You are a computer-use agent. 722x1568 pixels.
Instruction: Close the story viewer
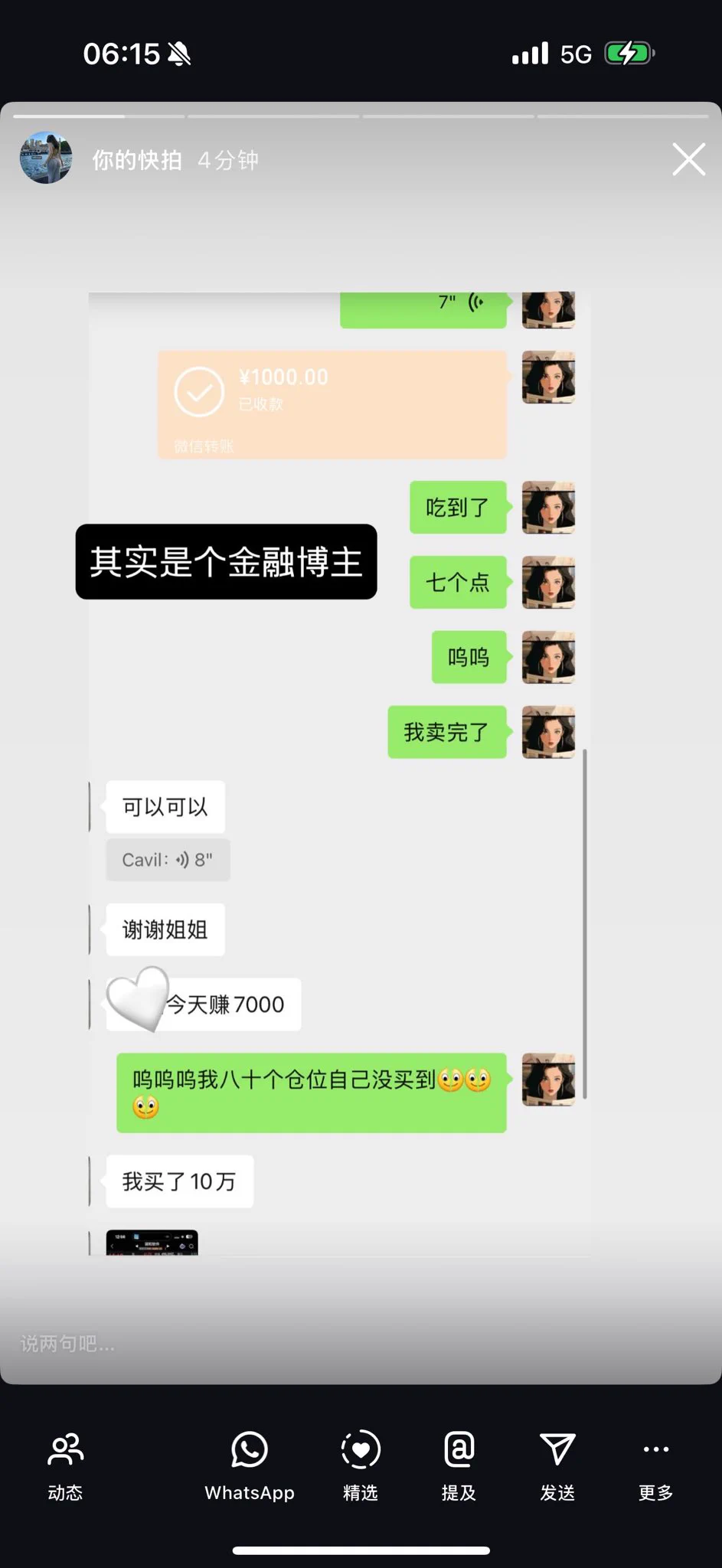[688, 159]
